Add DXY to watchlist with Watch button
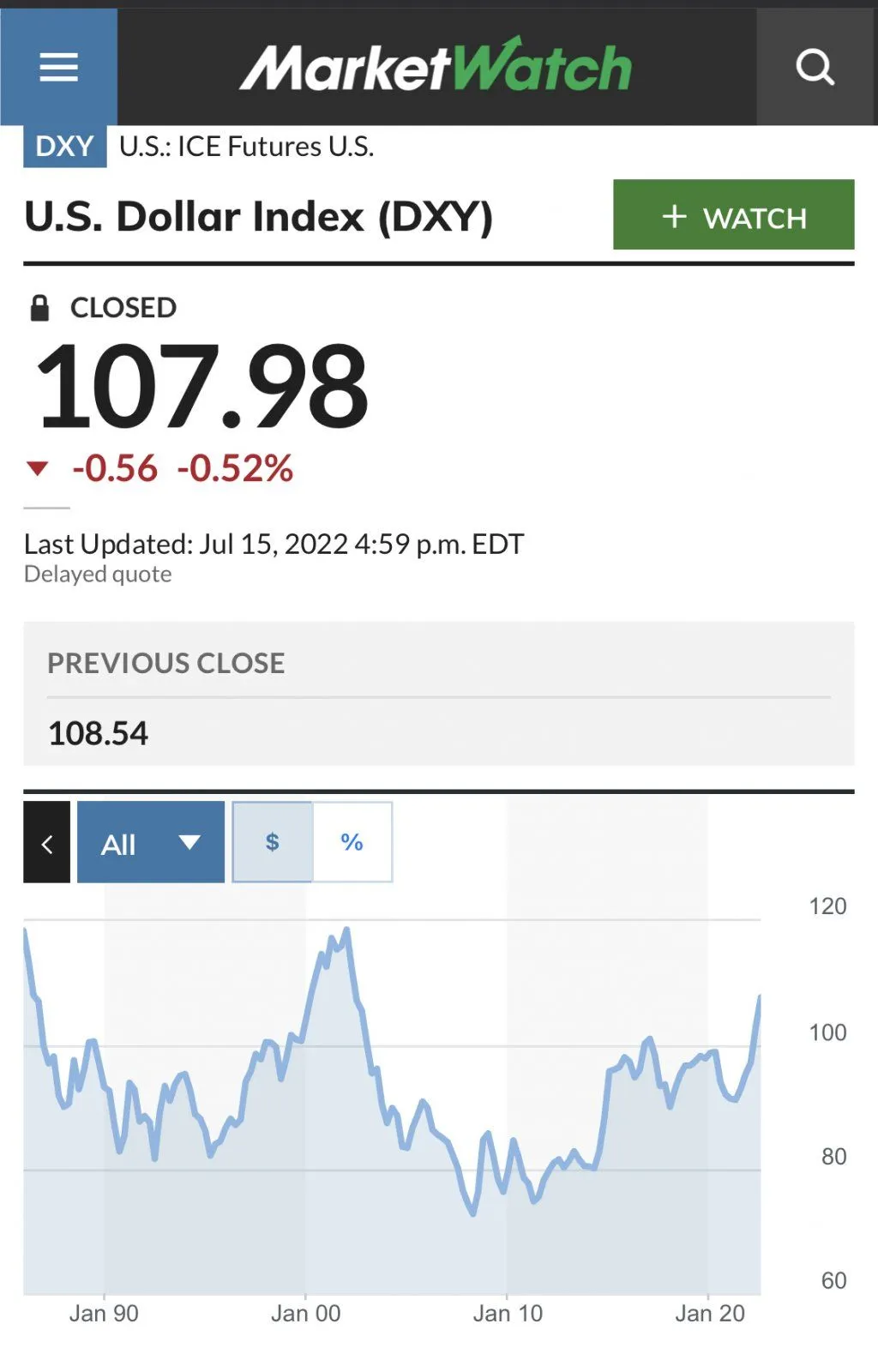Image resolution: width=878 pixels, height=1372 pixels. tap(733, 215)
